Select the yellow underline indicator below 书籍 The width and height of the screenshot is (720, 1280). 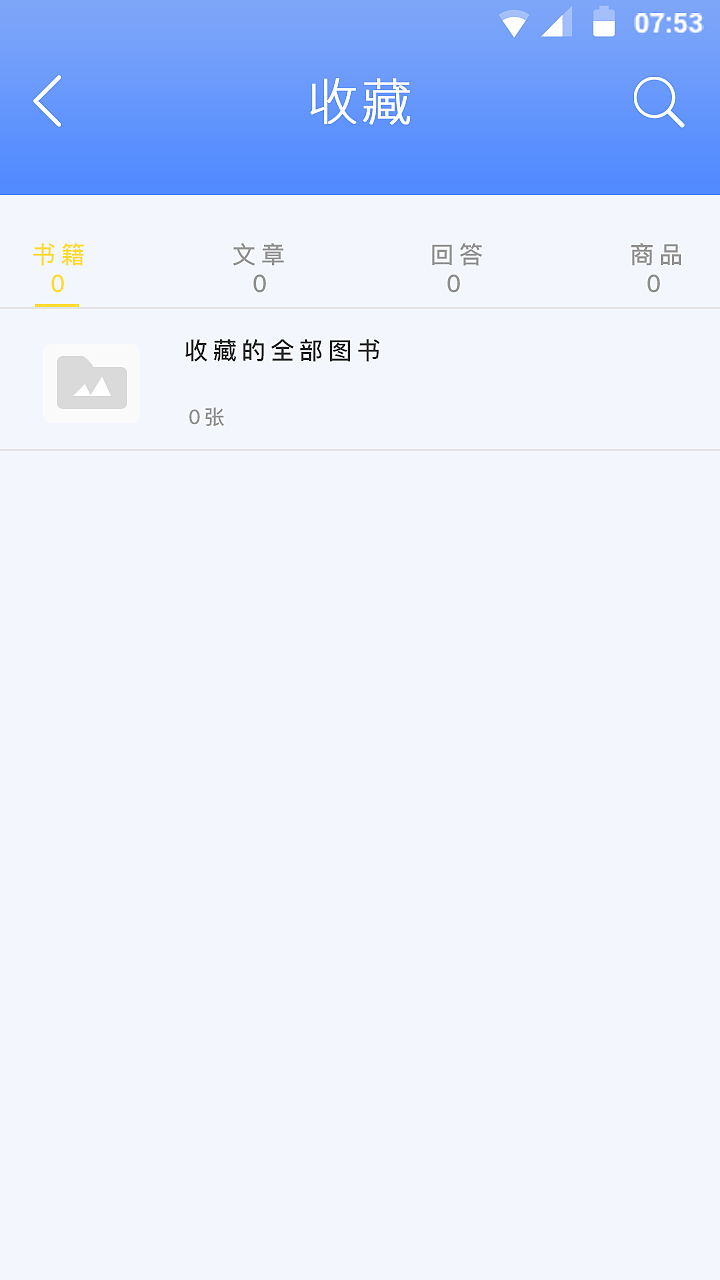point(57,304)
